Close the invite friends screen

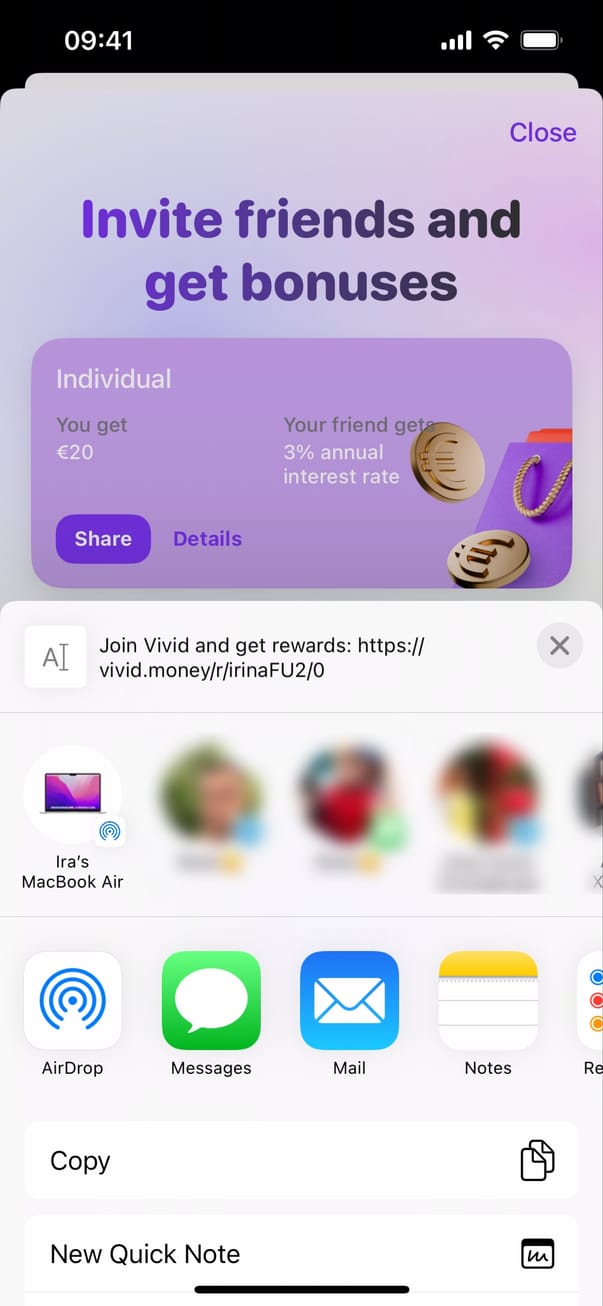click(542, 133)
